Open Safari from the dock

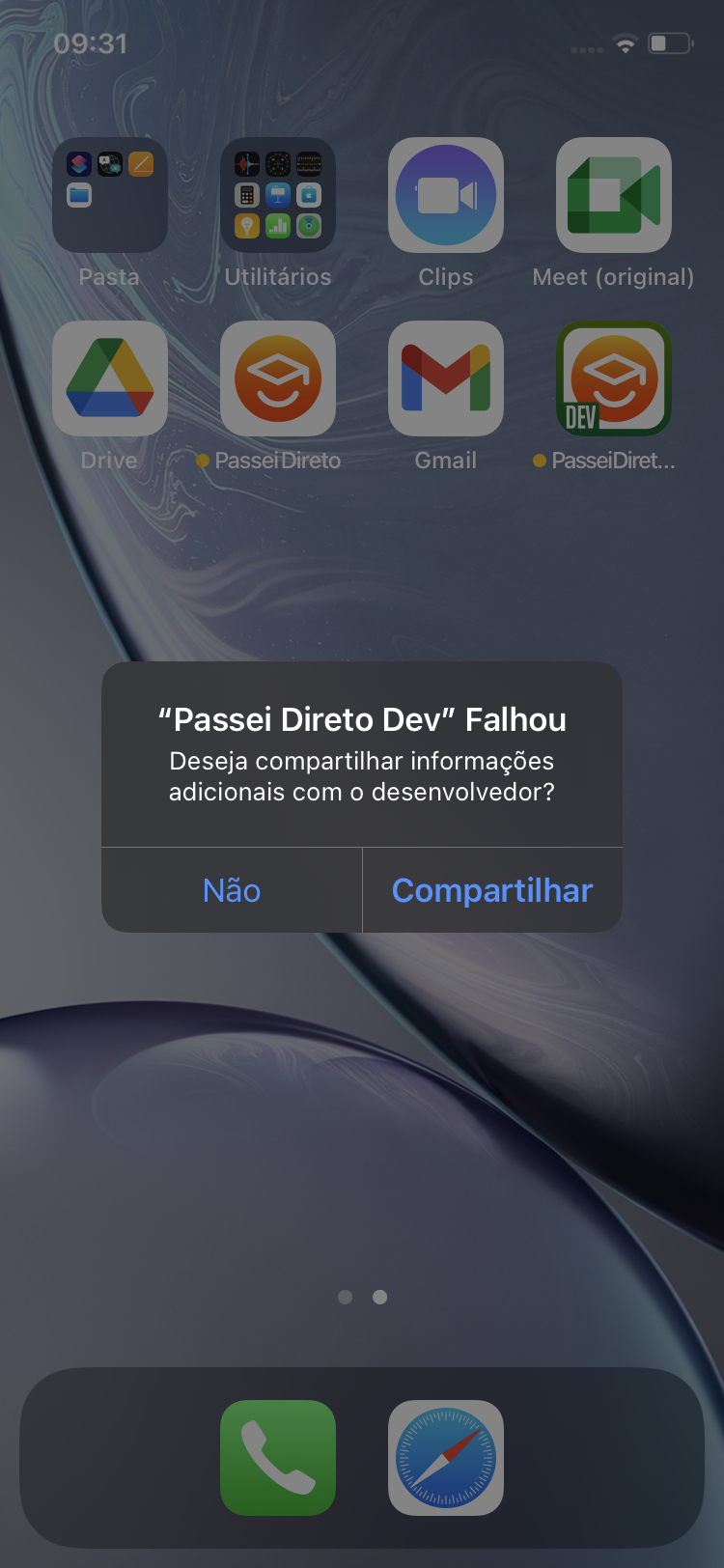pos(446,1458)
